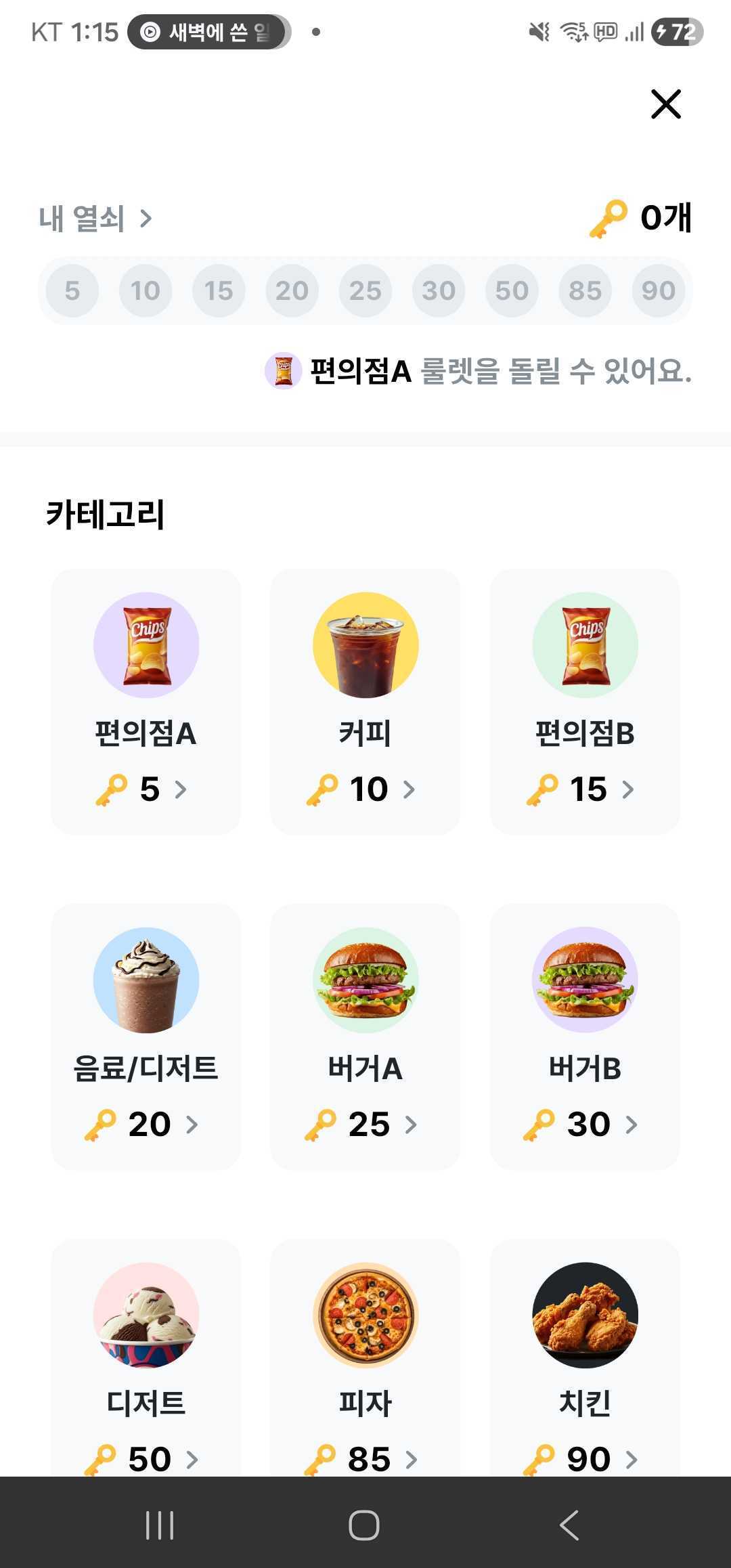Choose the 음료/디저트 category card
The image size is (731, 1568).
146,1036
